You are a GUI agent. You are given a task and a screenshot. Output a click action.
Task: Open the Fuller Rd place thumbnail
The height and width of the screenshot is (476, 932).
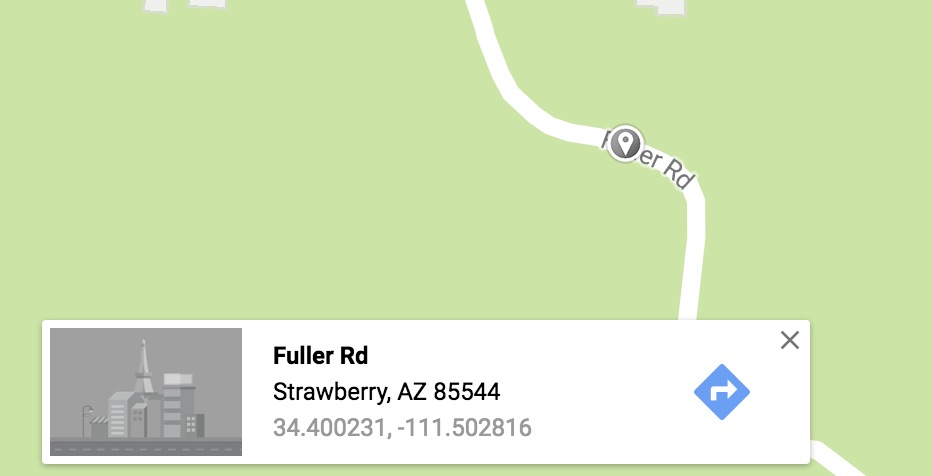146,392
